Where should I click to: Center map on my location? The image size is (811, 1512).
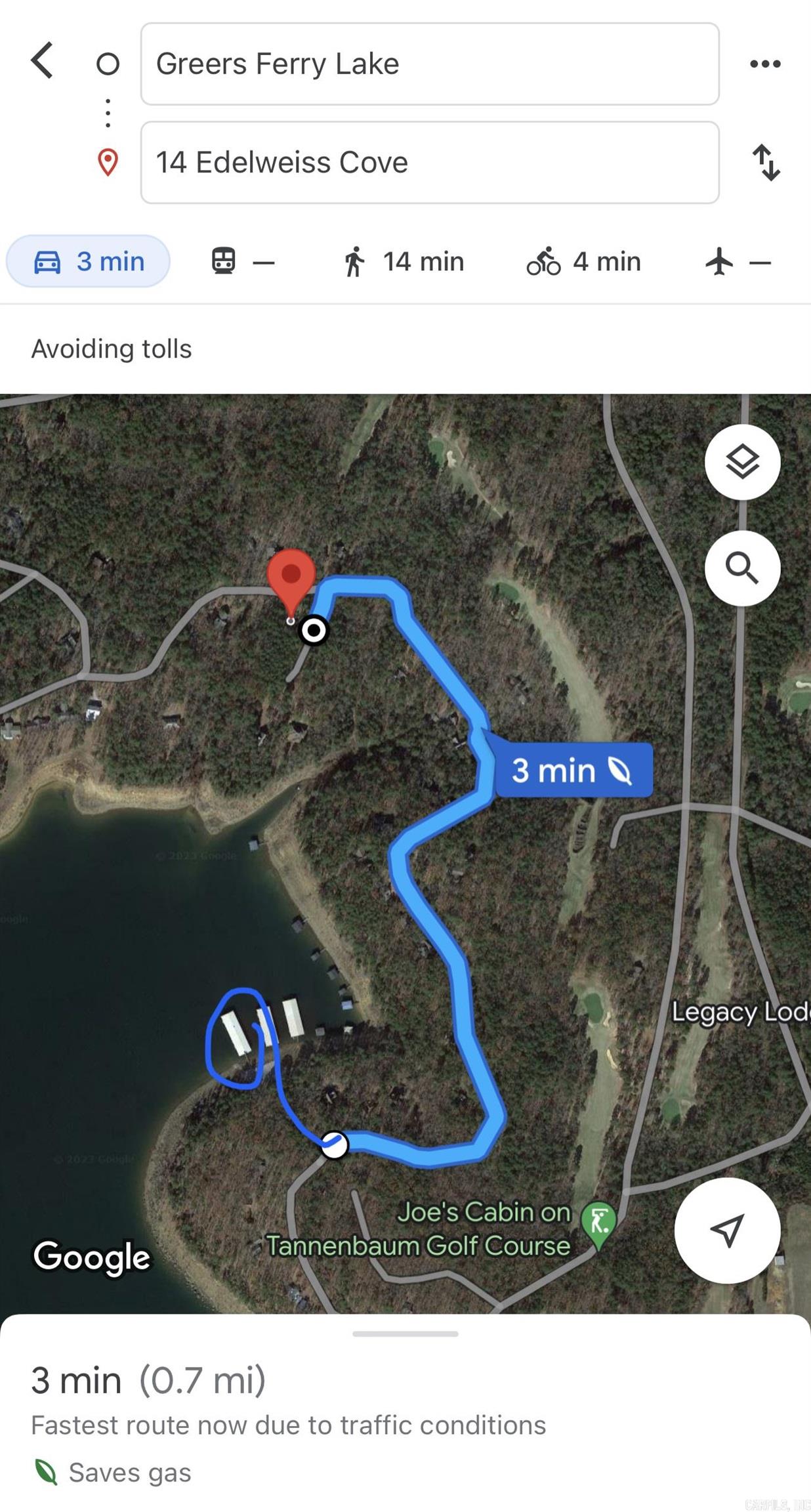click(x=727, y=1230)
